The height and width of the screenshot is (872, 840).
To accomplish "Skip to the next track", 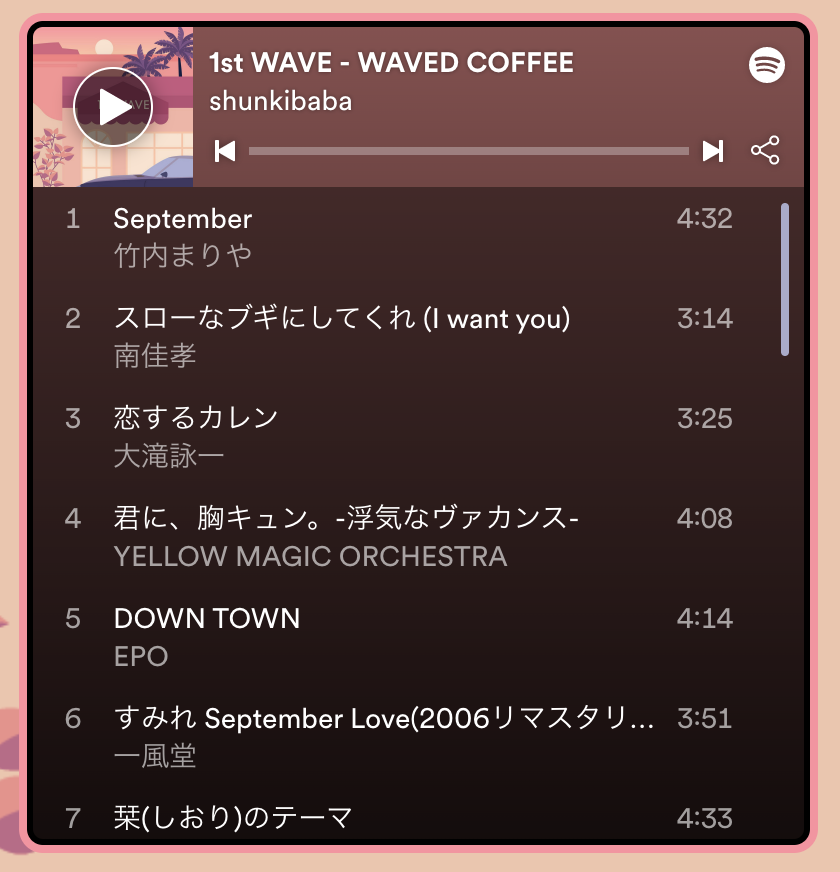I will tap(713, 151).
